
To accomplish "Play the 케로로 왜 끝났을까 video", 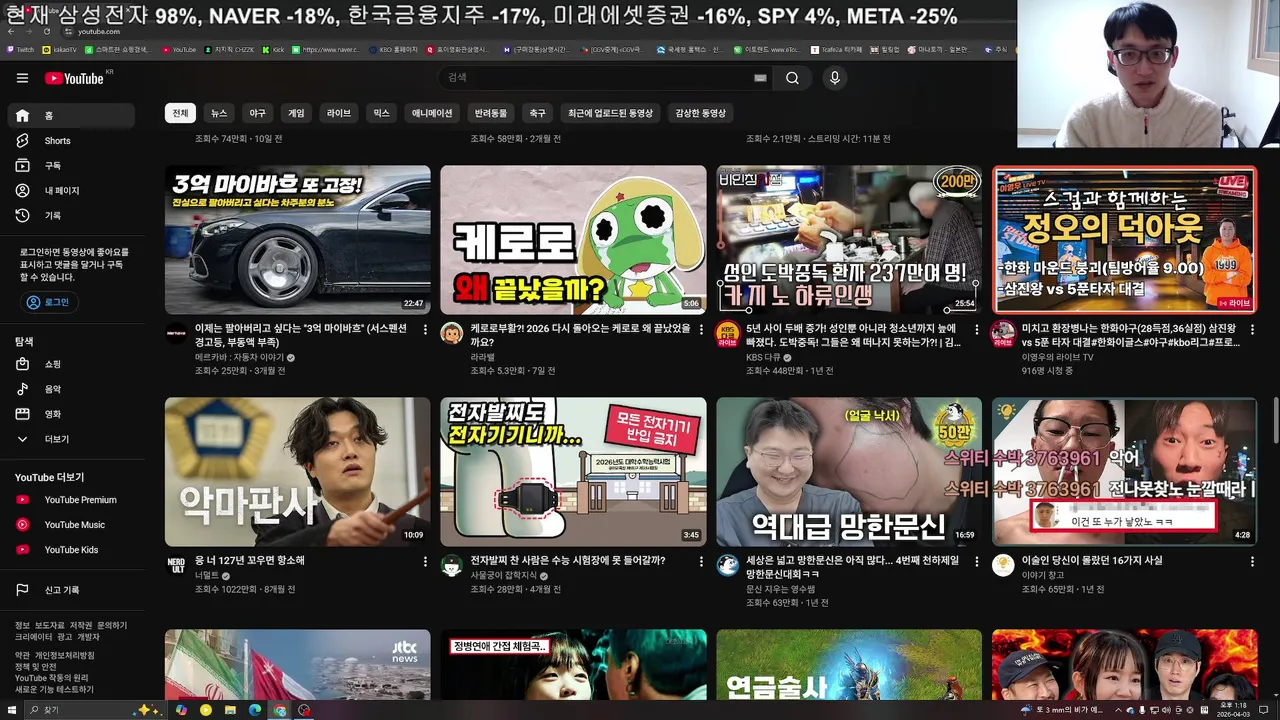I will point(573,240).
